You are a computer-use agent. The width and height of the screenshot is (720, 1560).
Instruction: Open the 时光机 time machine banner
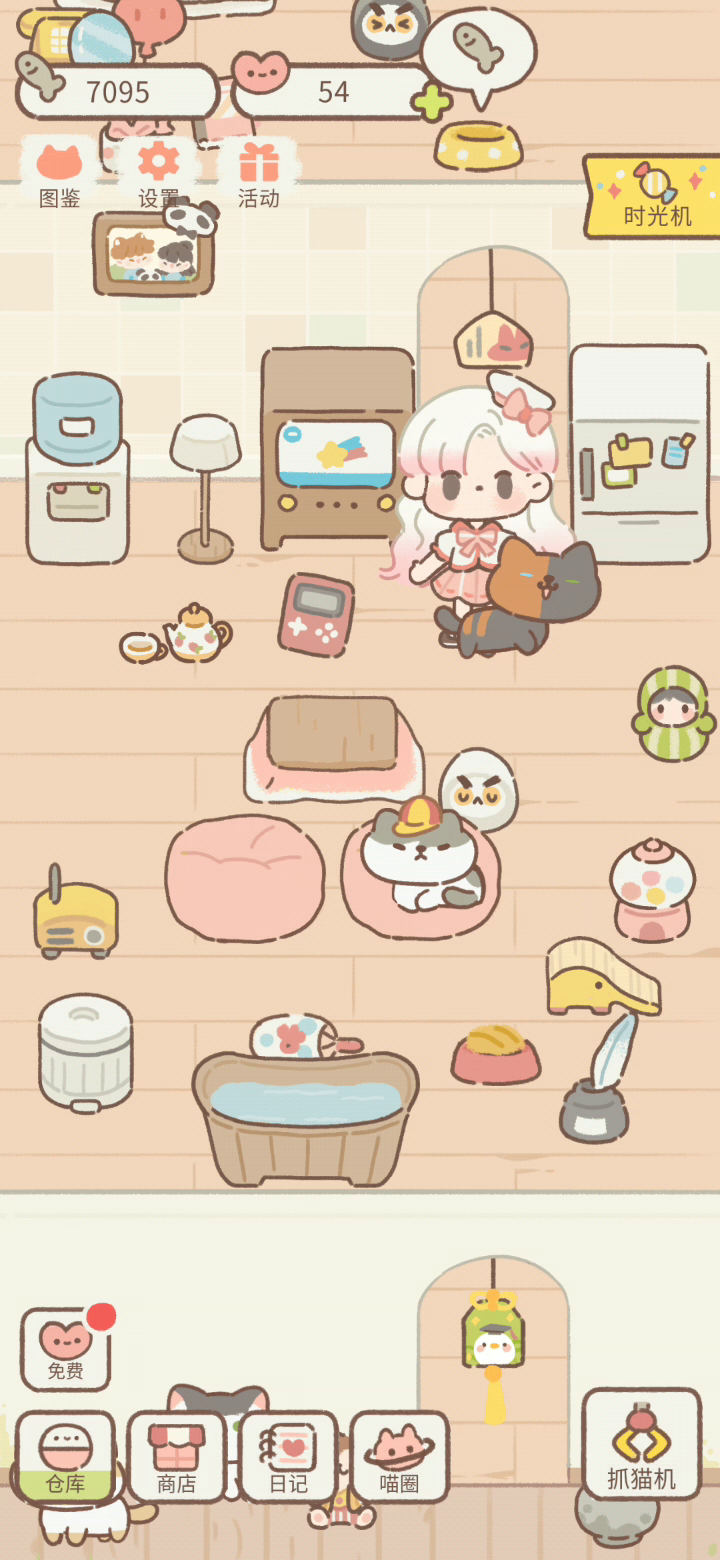coord(653,196)
